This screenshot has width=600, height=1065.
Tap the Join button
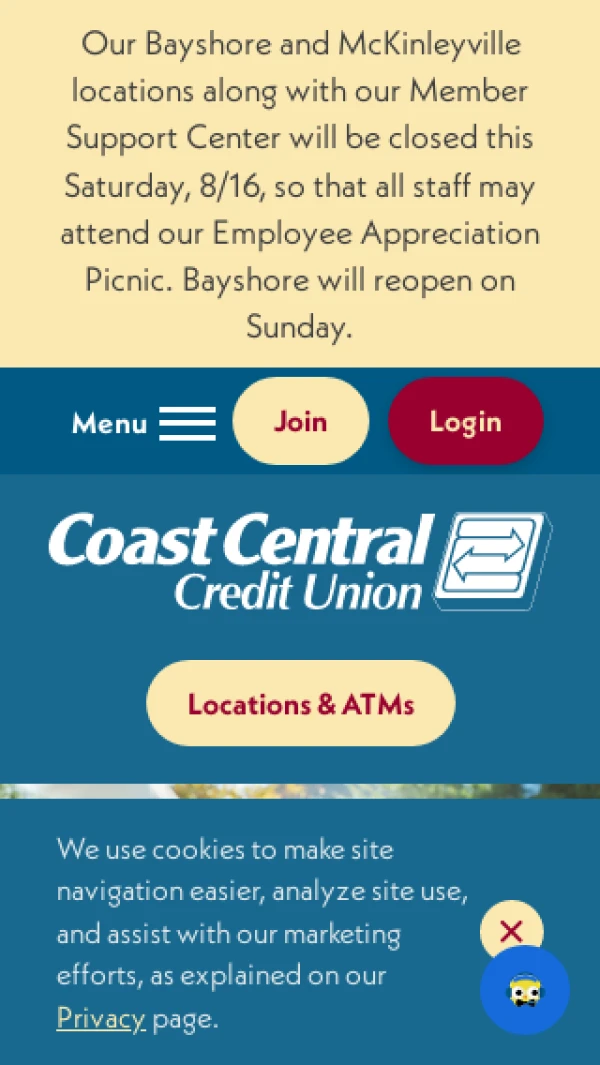click(301, 421)
